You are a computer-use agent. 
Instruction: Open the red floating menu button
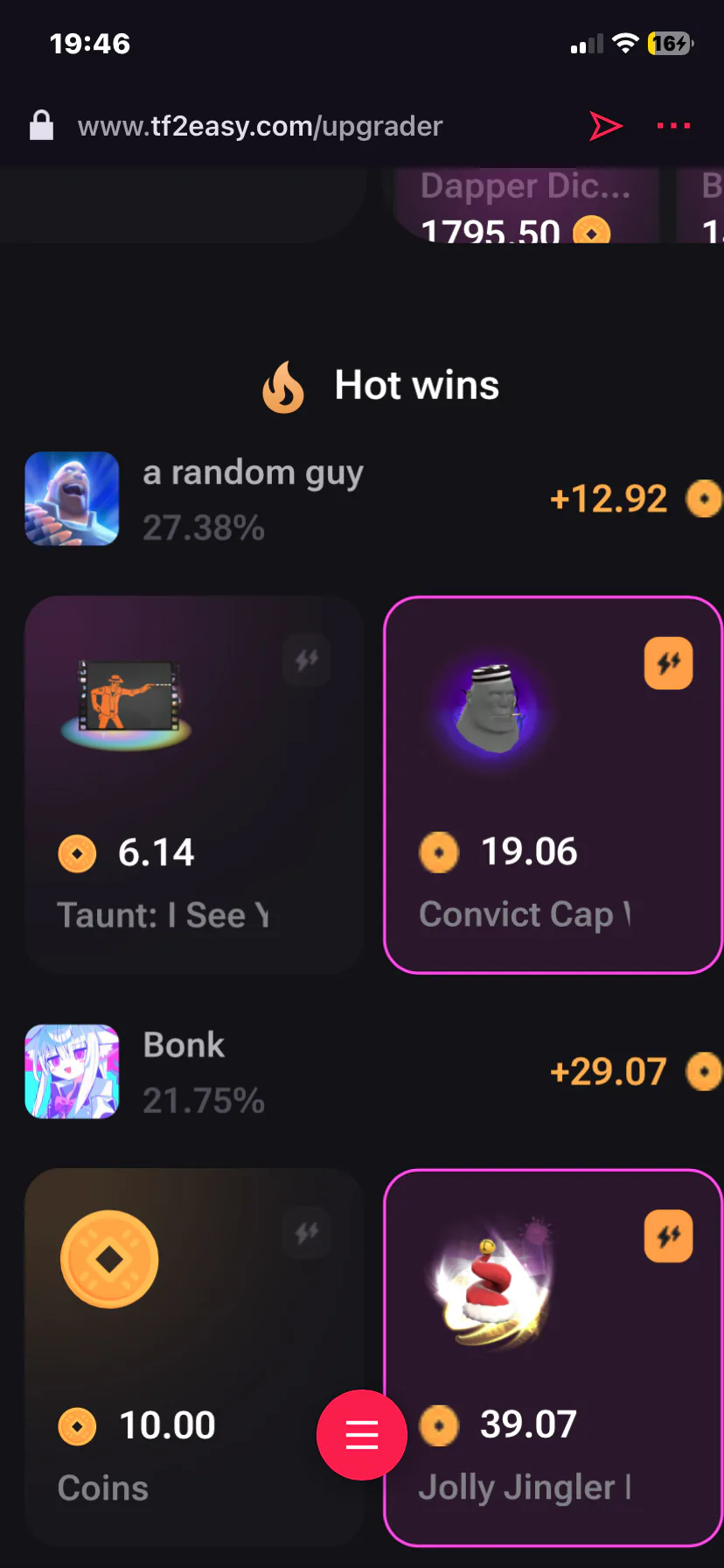(361, 1435)
